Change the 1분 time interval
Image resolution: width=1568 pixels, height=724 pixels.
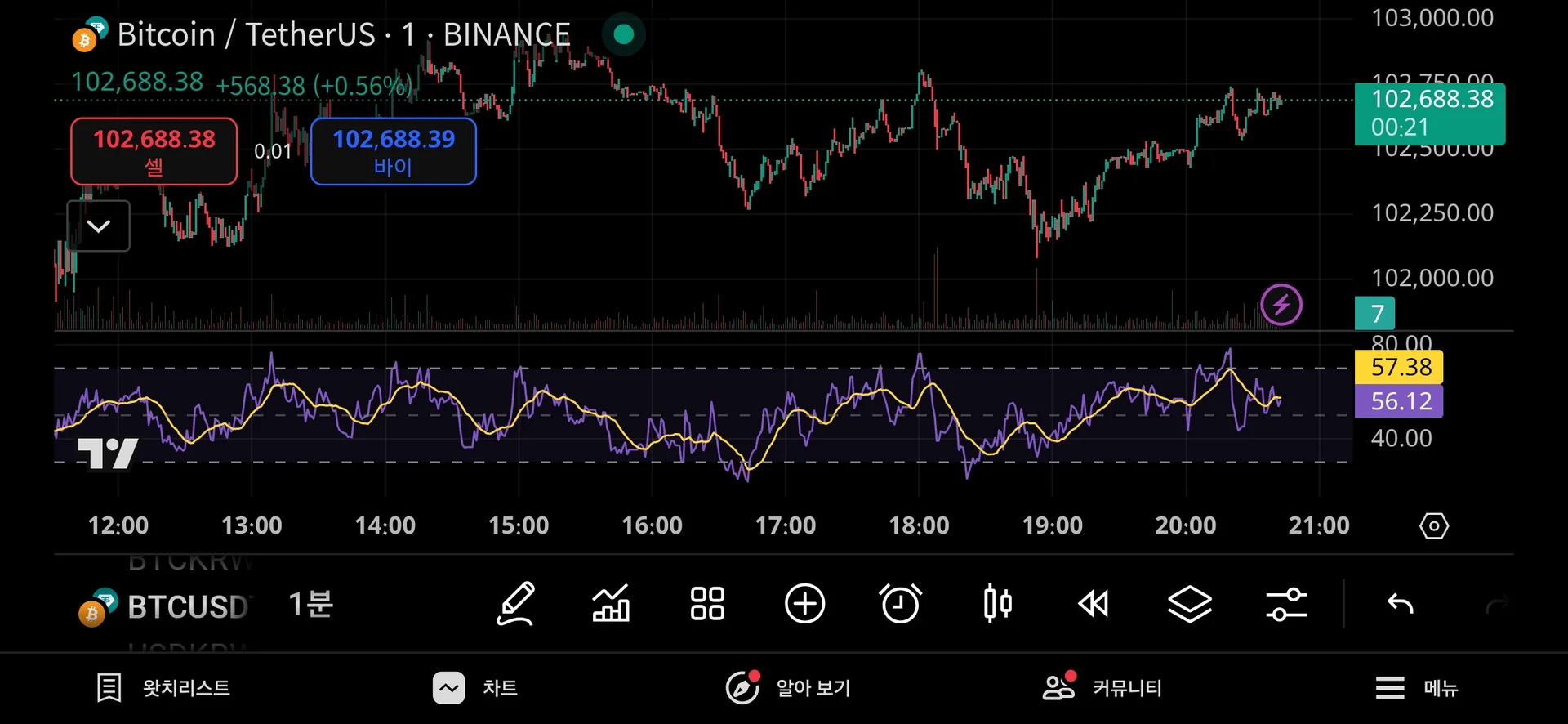(x=310, y=605)
